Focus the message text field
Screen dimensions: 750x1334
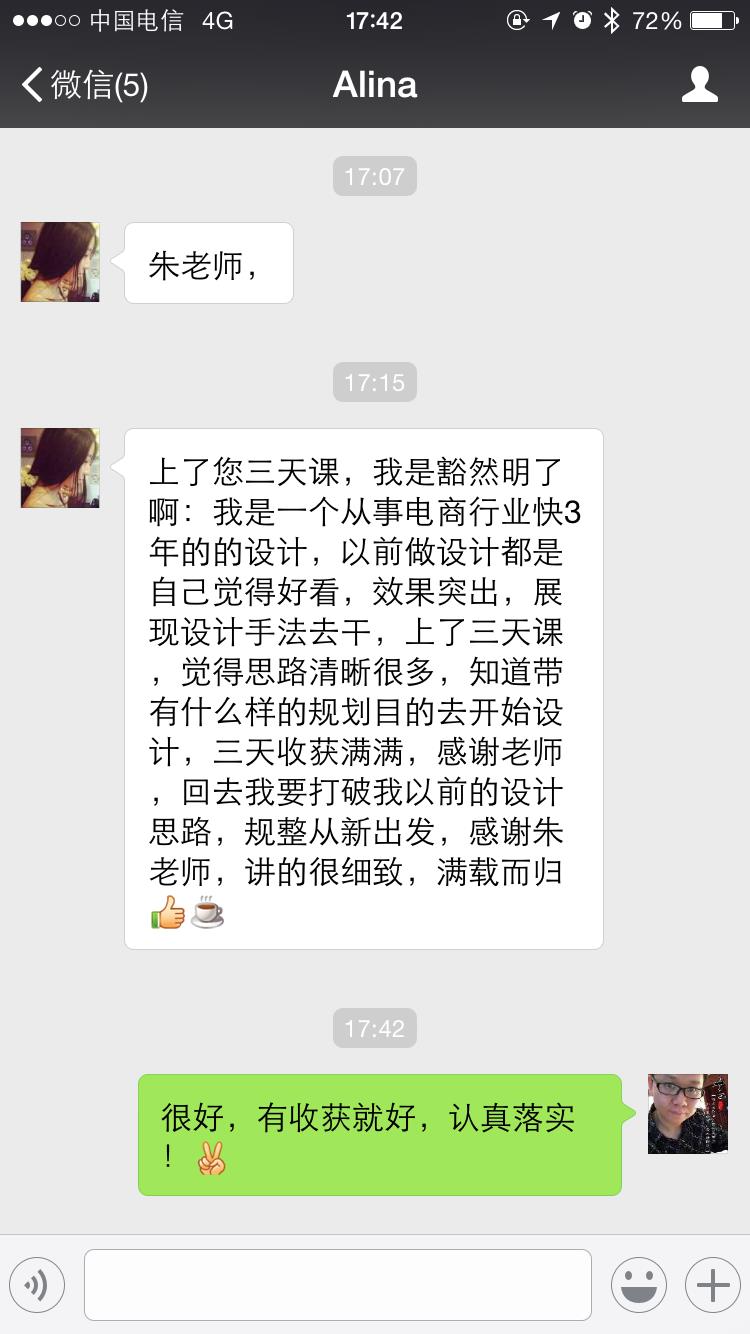(x=337, y=1285)
